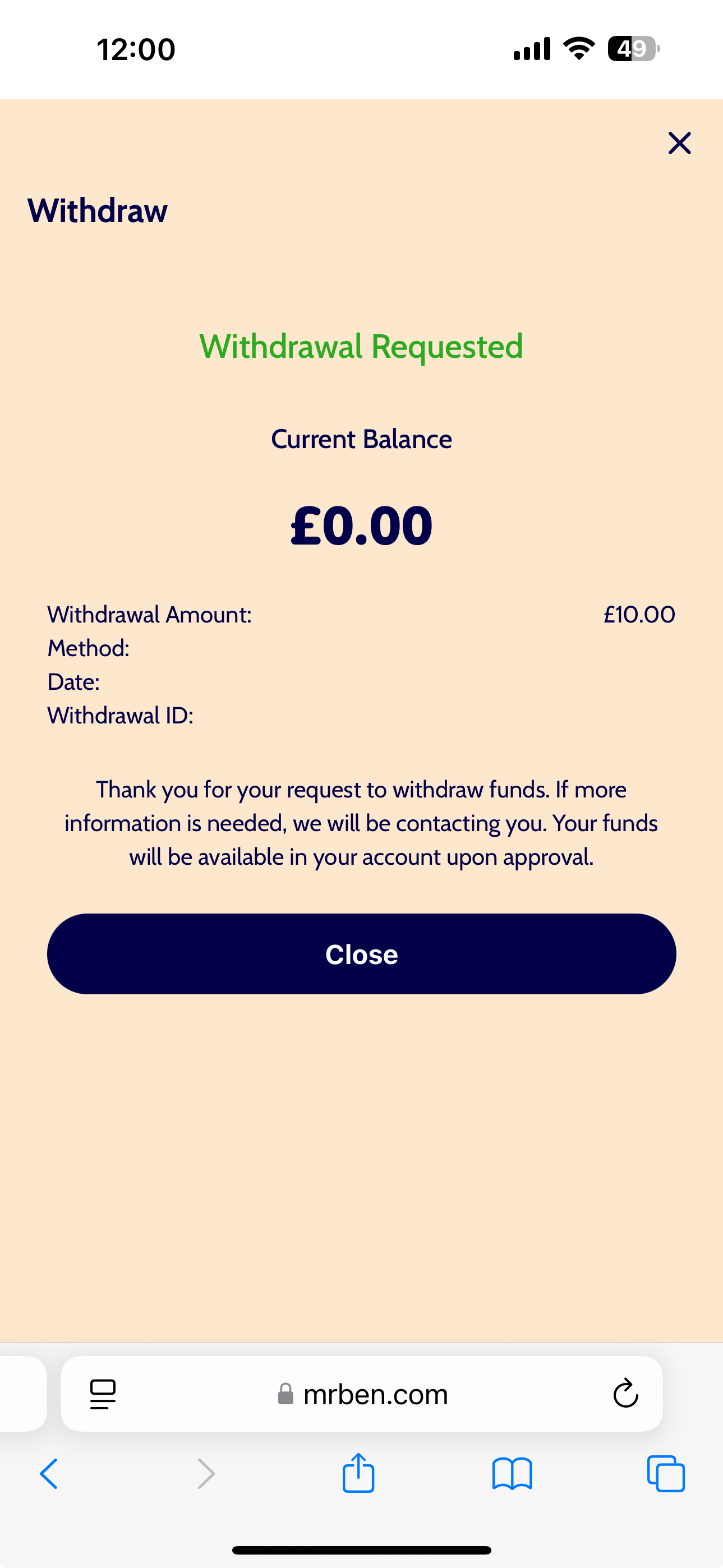Tap the £0.00 balance amount
The image size is (723, 1568).
(x=361, y=526)
